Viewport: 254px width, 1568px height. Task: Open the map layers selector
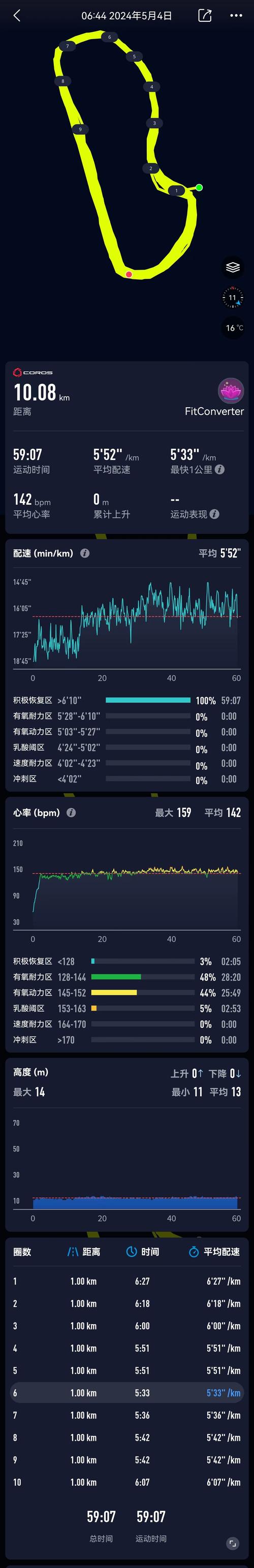coord(232,268)
